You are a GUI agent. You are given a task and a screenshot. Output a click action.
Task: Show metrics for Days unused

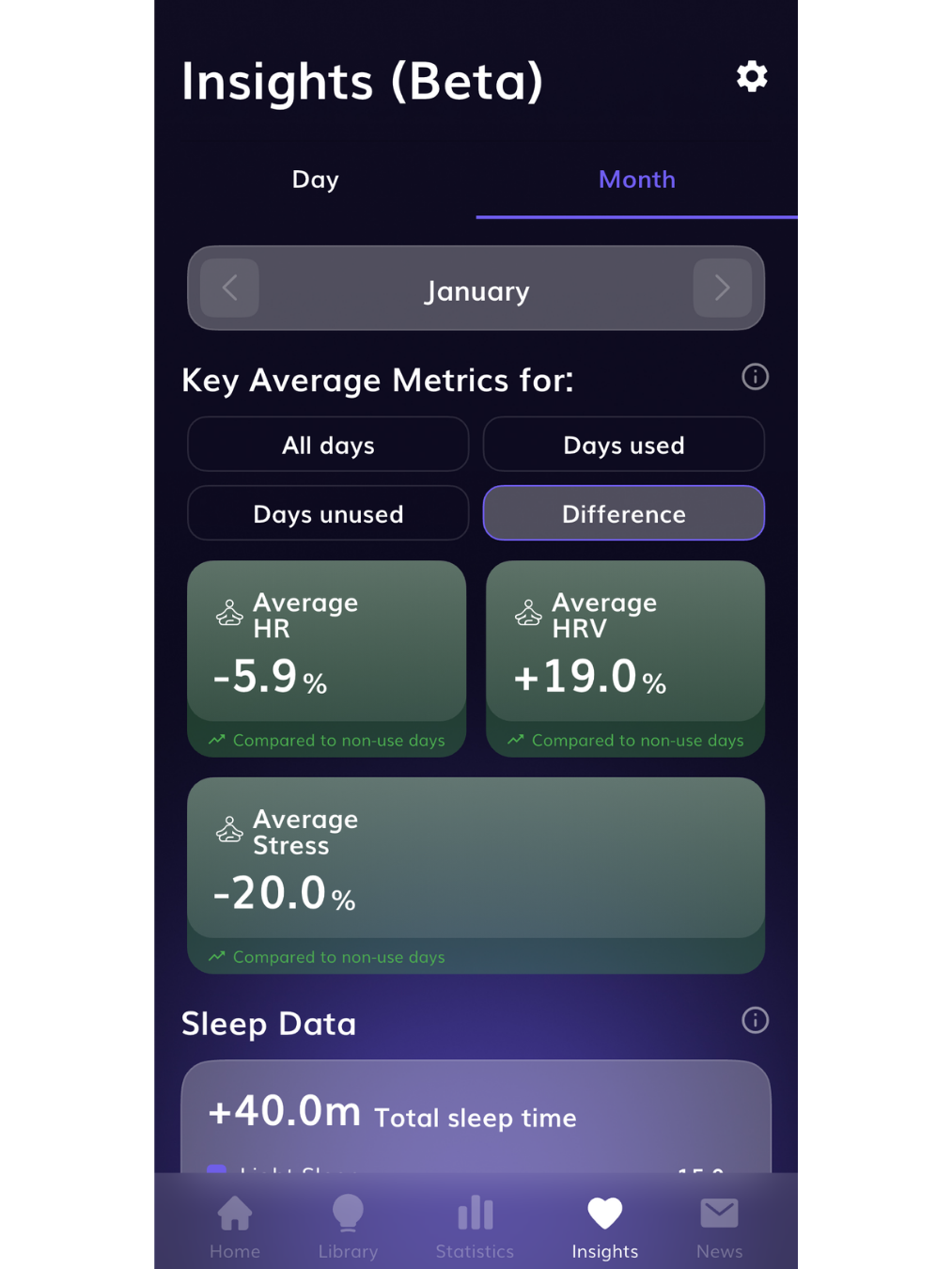(328, 514)
